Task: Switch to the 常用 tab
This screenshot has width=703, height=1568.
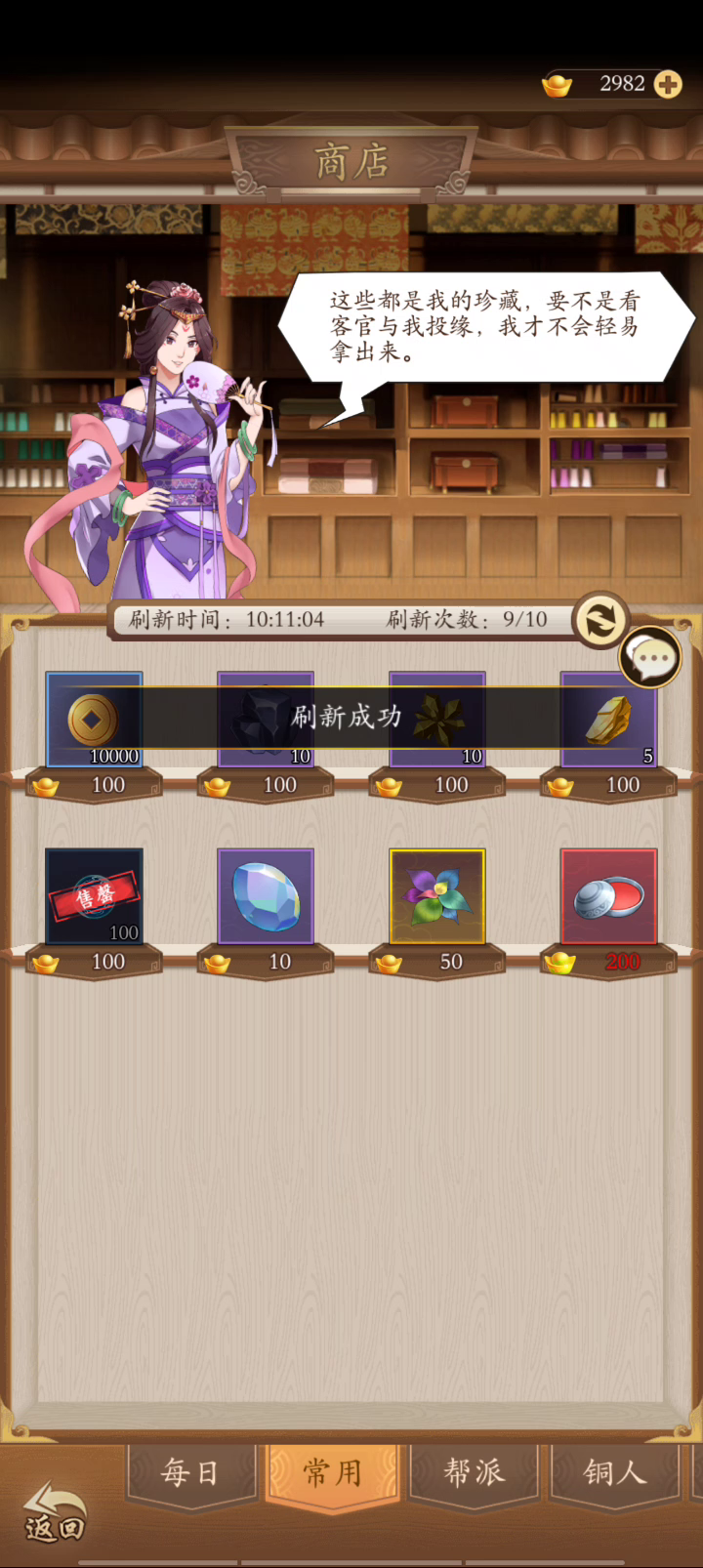Action: (x=332, y=1472)
